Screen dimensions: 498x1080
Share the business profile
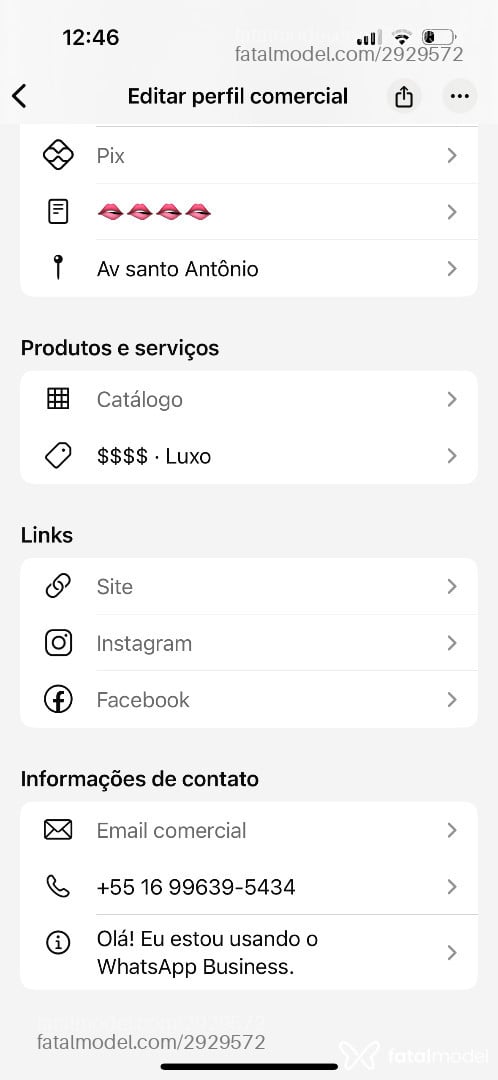pyautogui.click(x=404, y=96)
